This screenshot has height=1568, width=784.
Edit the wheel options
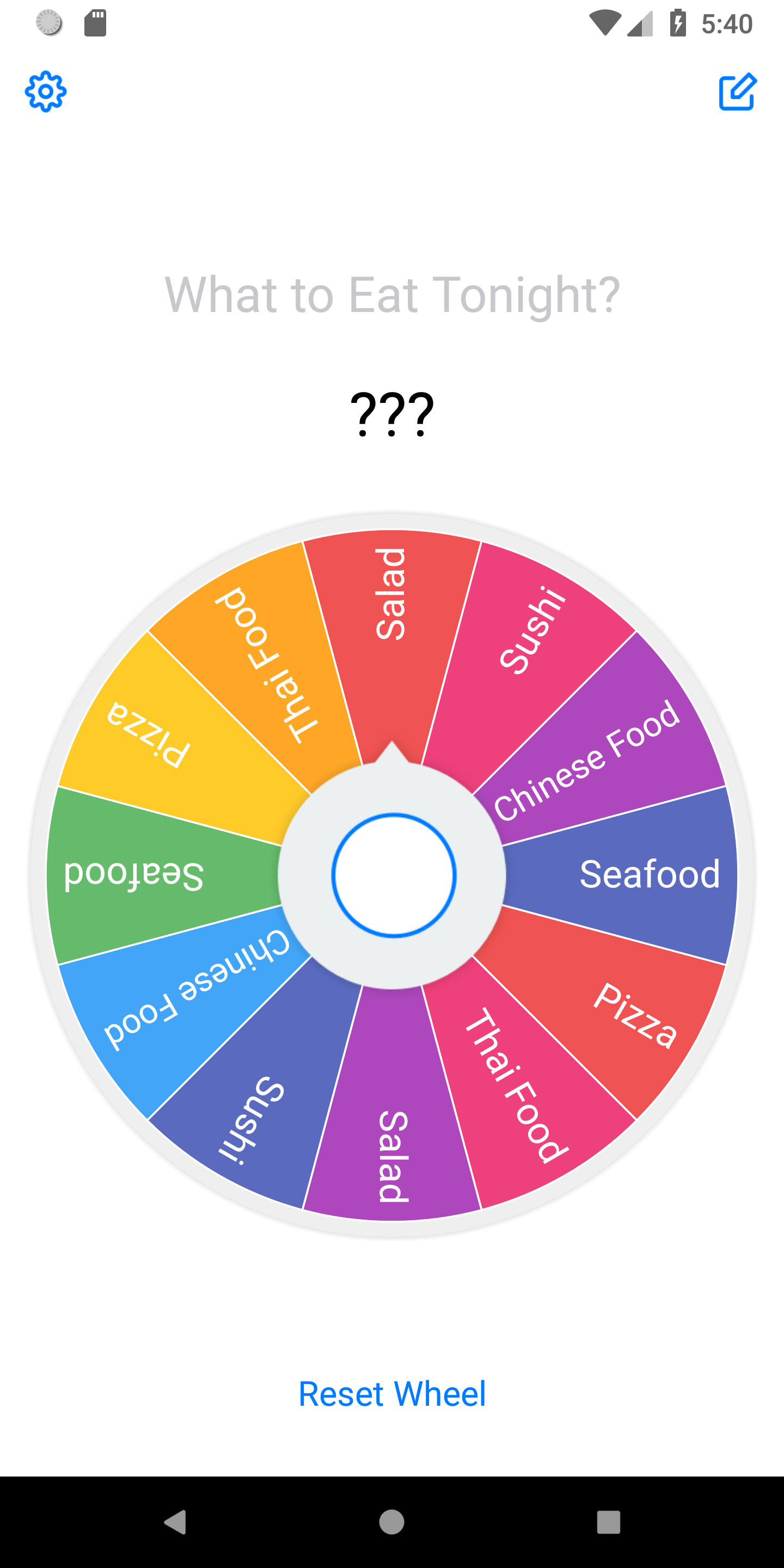point(737,92)
